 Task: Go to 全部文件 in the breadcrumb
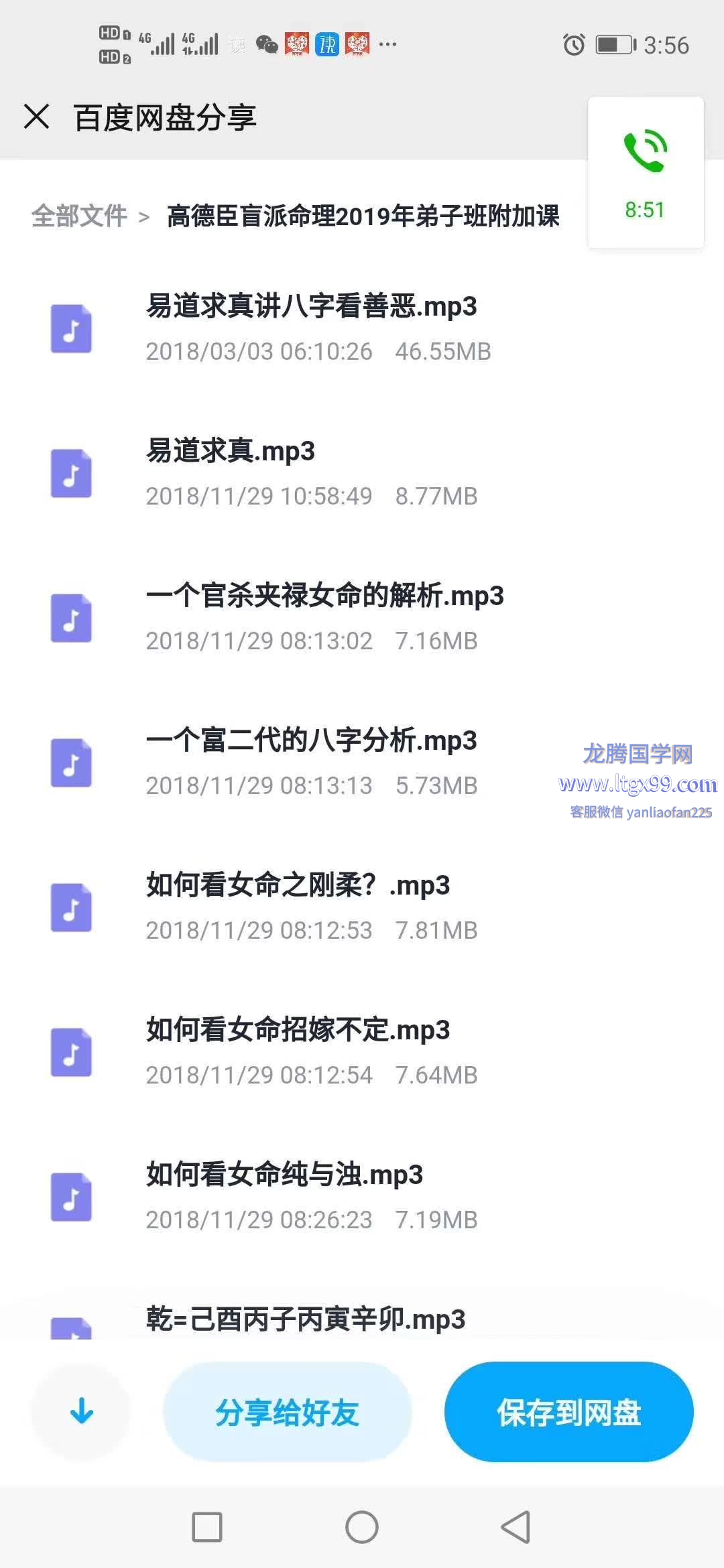point(79,216)
